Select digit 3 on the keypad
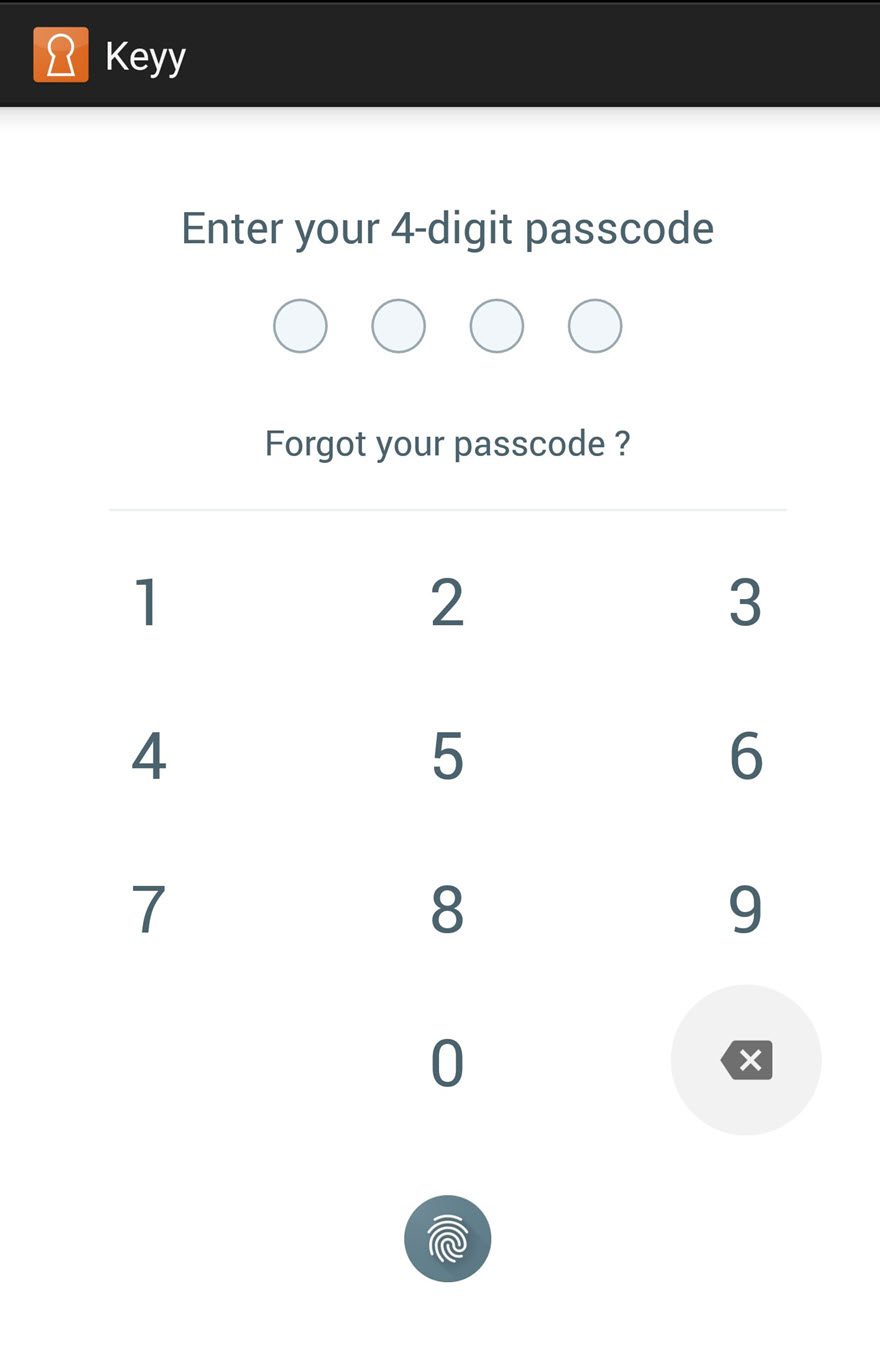This screenshot has width=880, height=1350. [x=745, y=601]
